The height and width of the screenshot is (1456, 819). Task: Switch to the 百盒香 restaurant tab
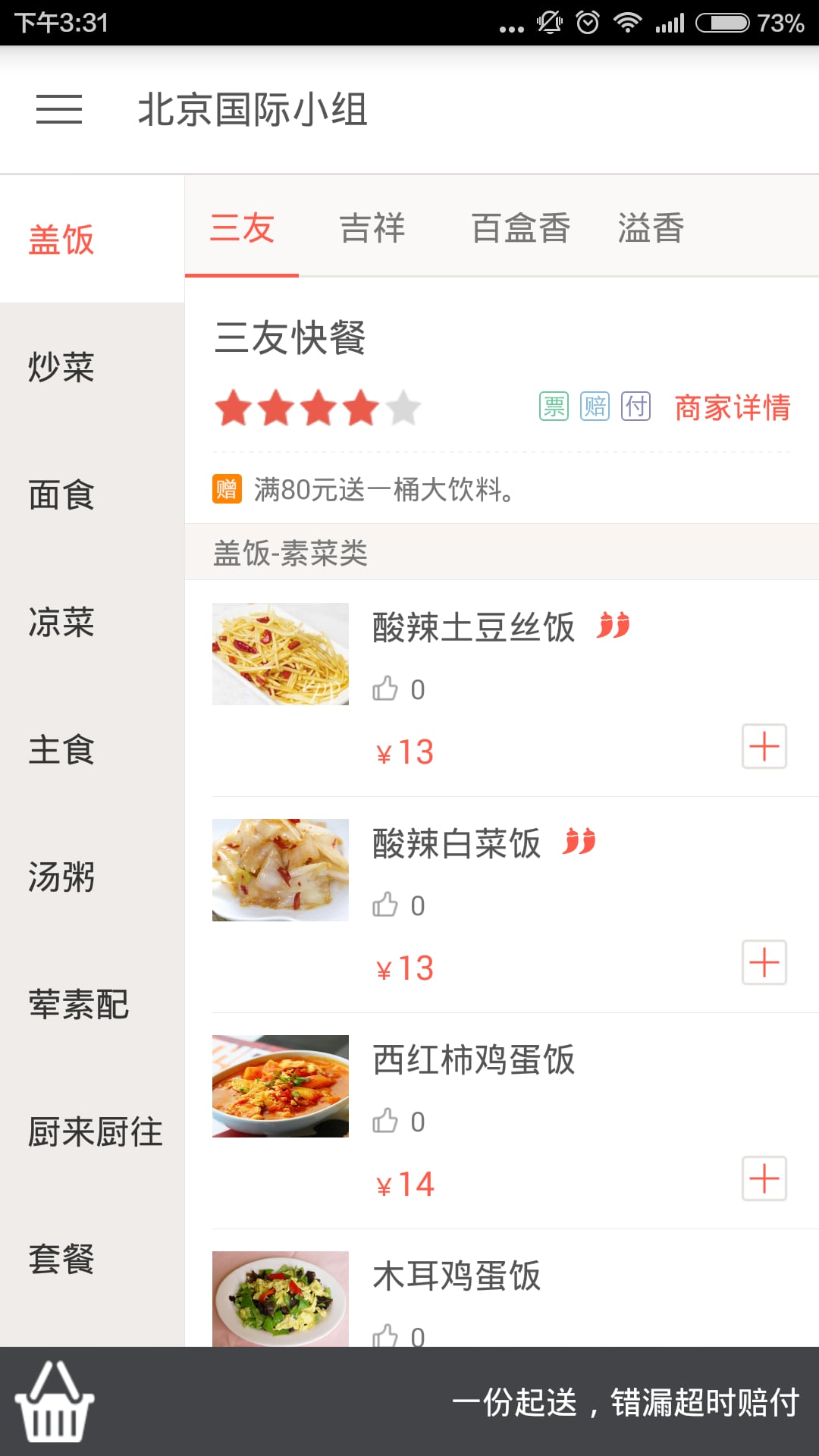[x=520, y=228]
